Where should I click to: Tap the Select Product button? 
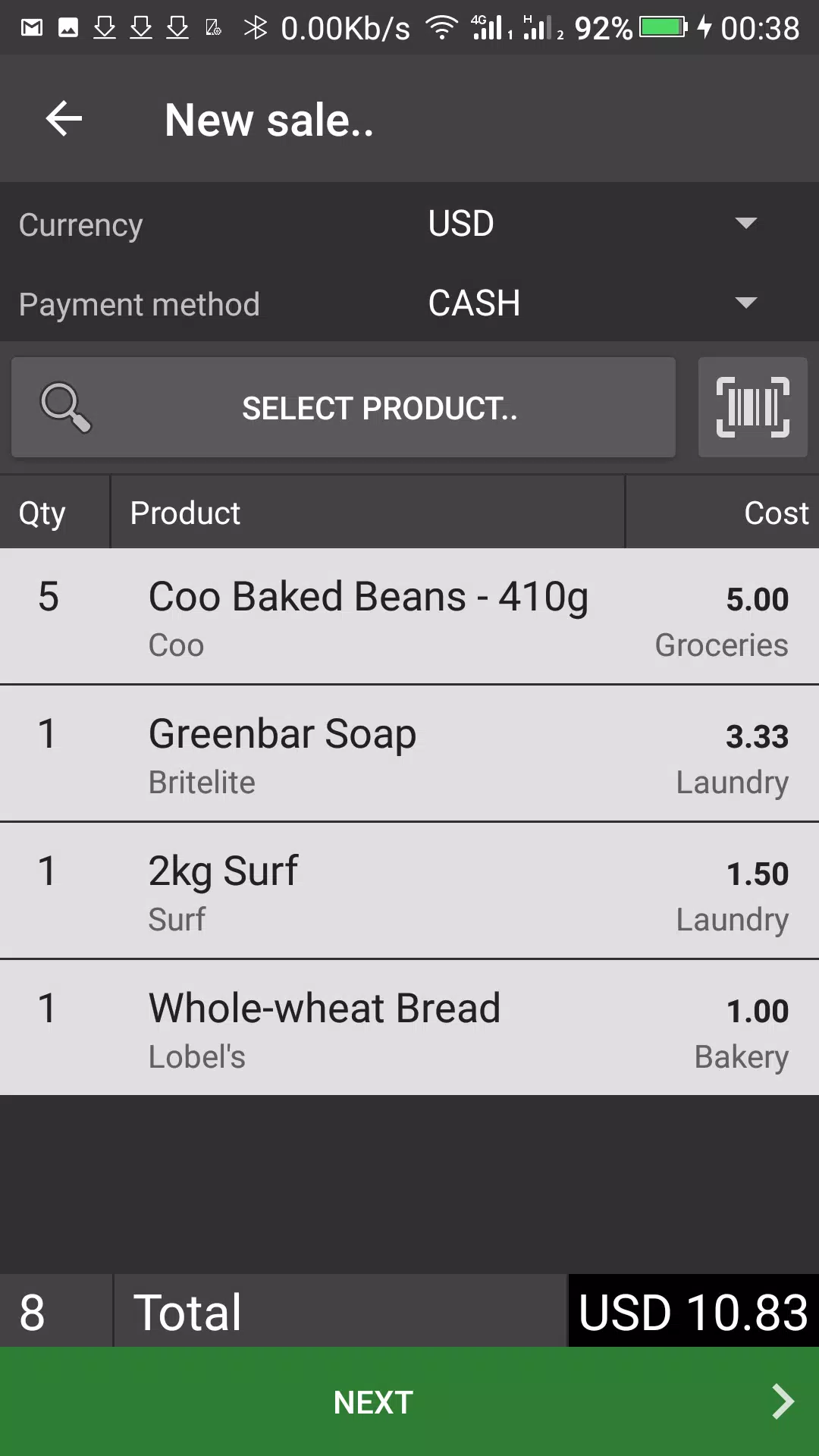pyautogui.click(x=344, y=407)
